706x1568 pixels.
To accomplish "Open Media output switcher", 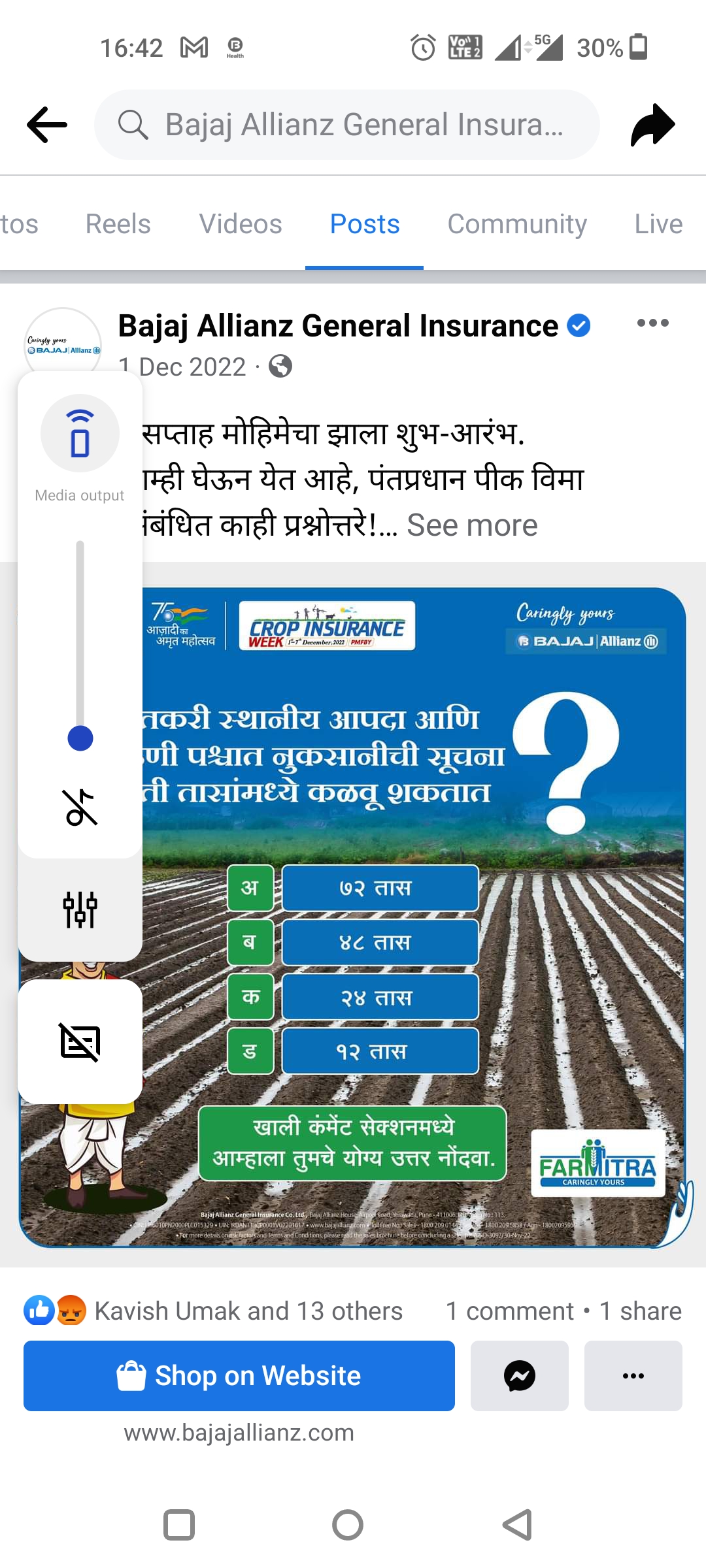I will pos(80,433).
